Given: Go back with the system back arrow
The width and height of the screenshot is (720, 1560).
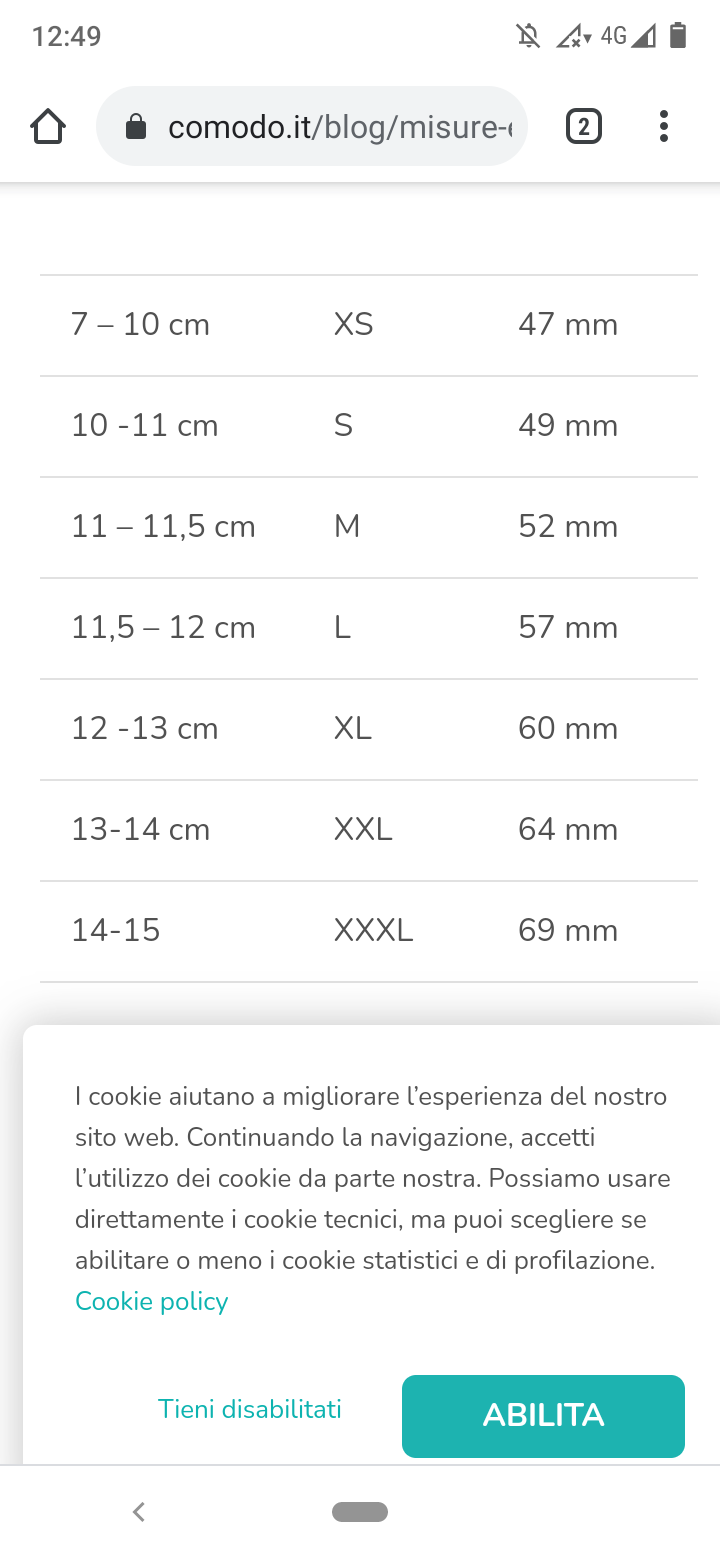Looking at the screenshot, I should click(x=139, y=1512).
